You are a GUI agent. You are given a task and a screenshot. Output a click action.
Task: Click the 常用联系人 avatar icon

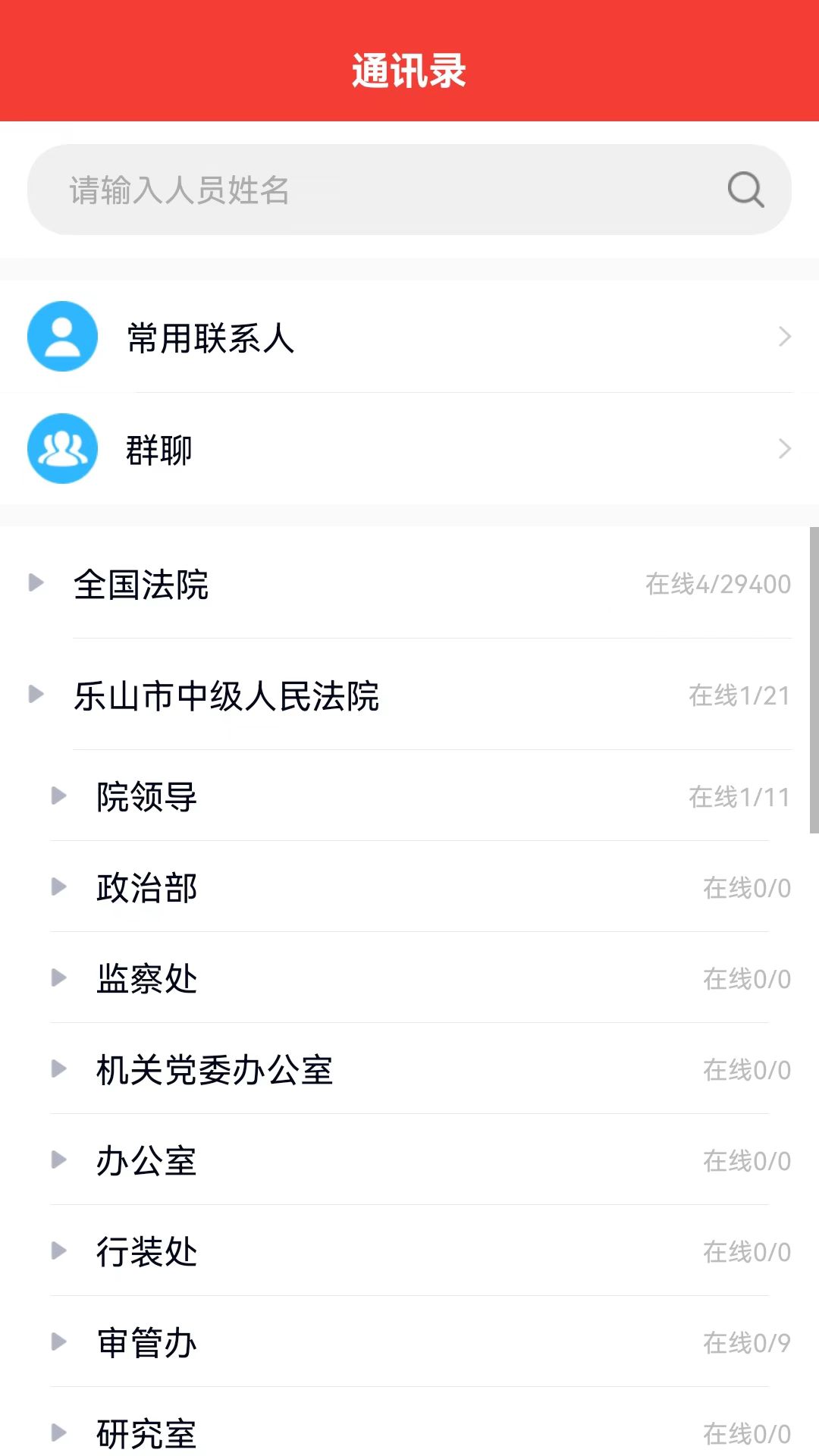click(62, 336)
